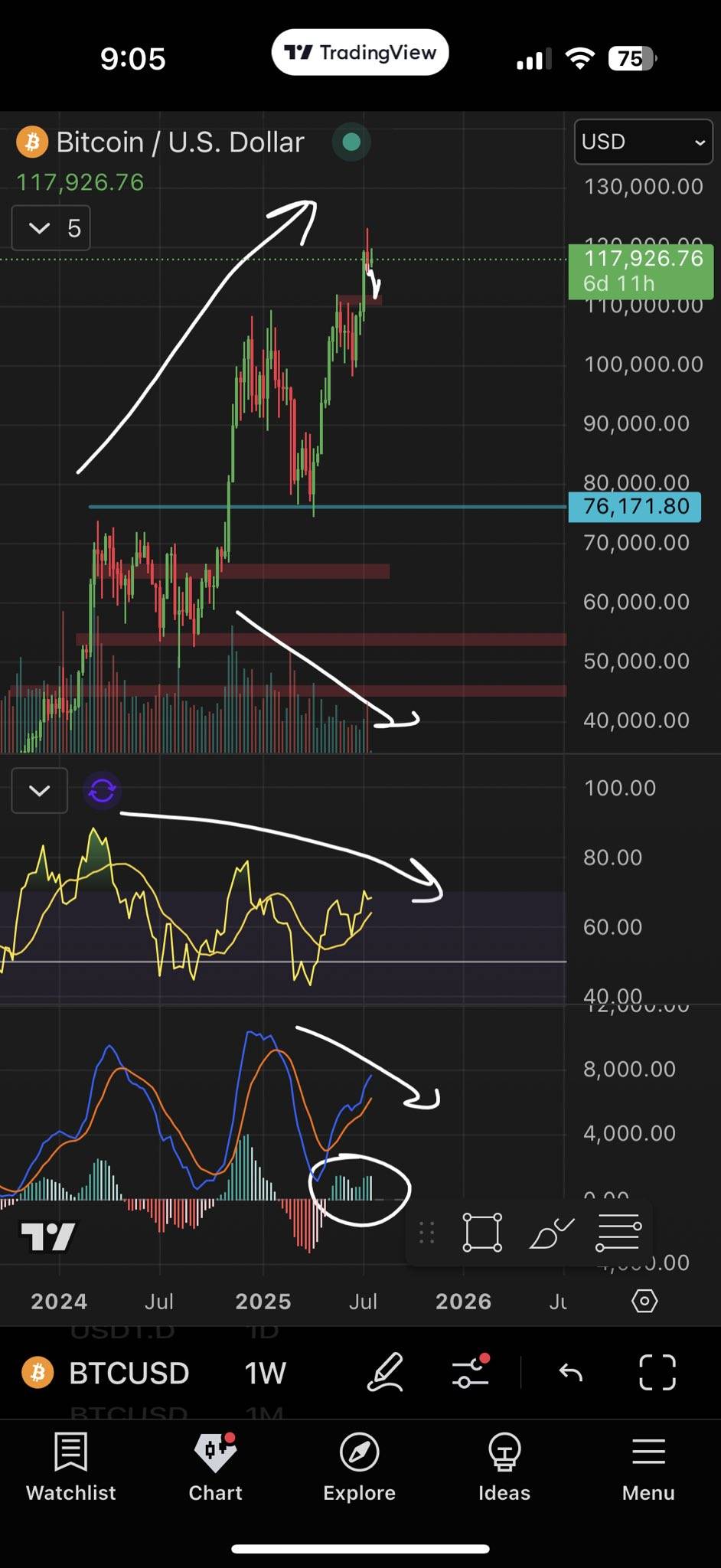Collapse the RSI pane with its chevron

(x=39, y=790)
